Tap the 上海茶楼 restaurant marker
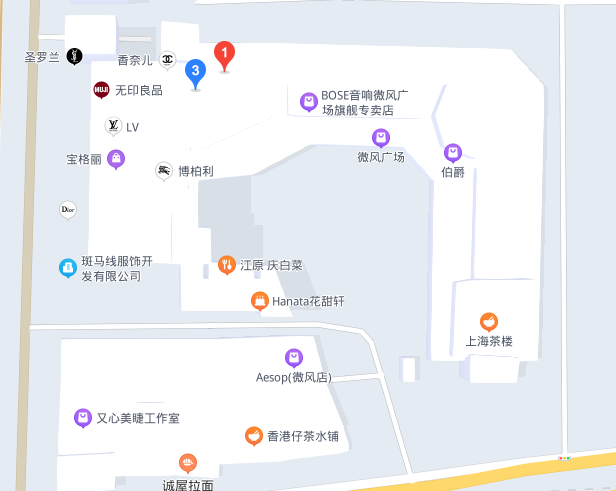The height and width of the screenshot is (491, 616). pyautogui.click(x=488, y=322)
